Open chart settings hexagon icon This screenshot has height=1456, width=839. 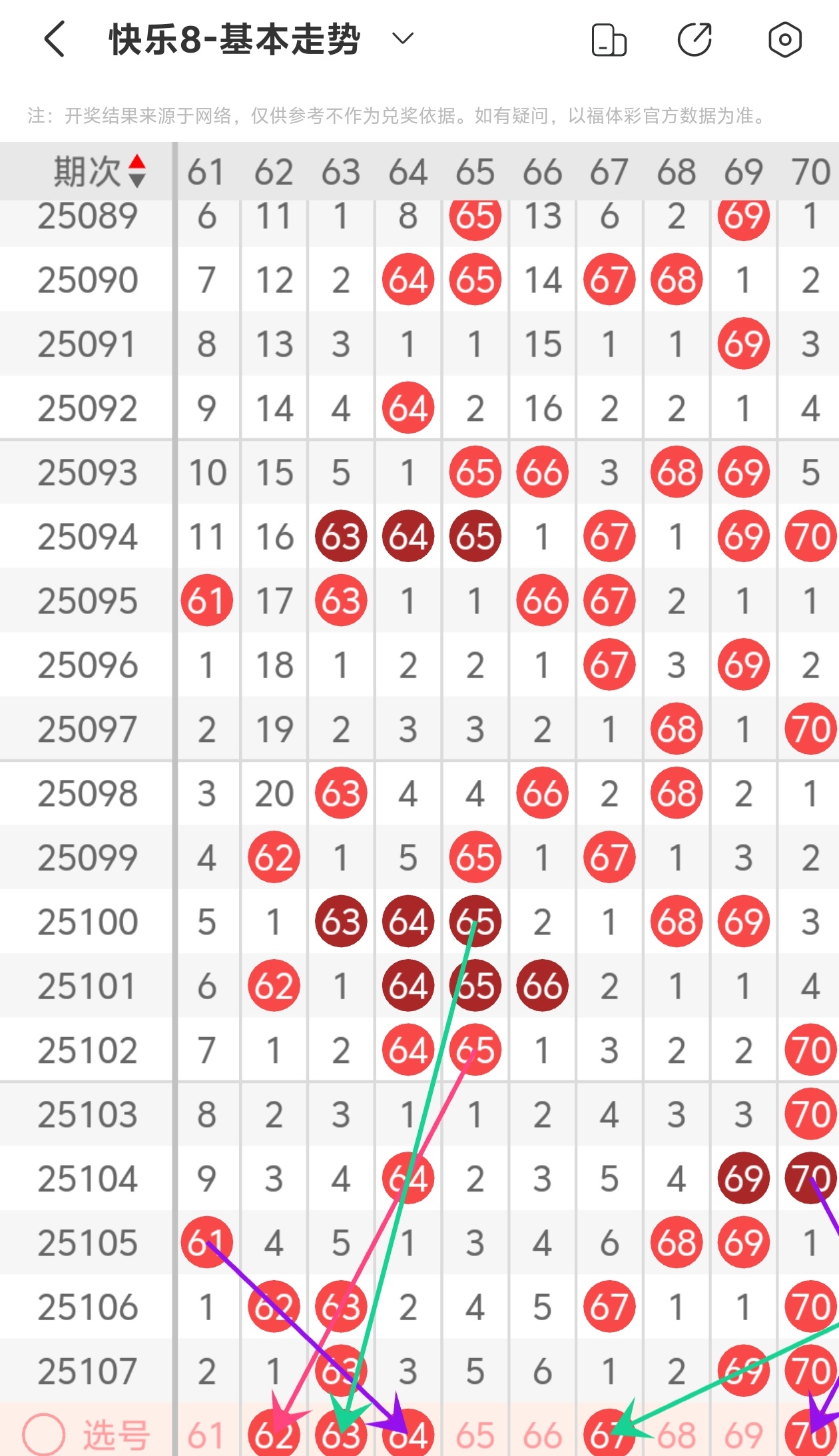pyautogui.click(x=784, y=40)
